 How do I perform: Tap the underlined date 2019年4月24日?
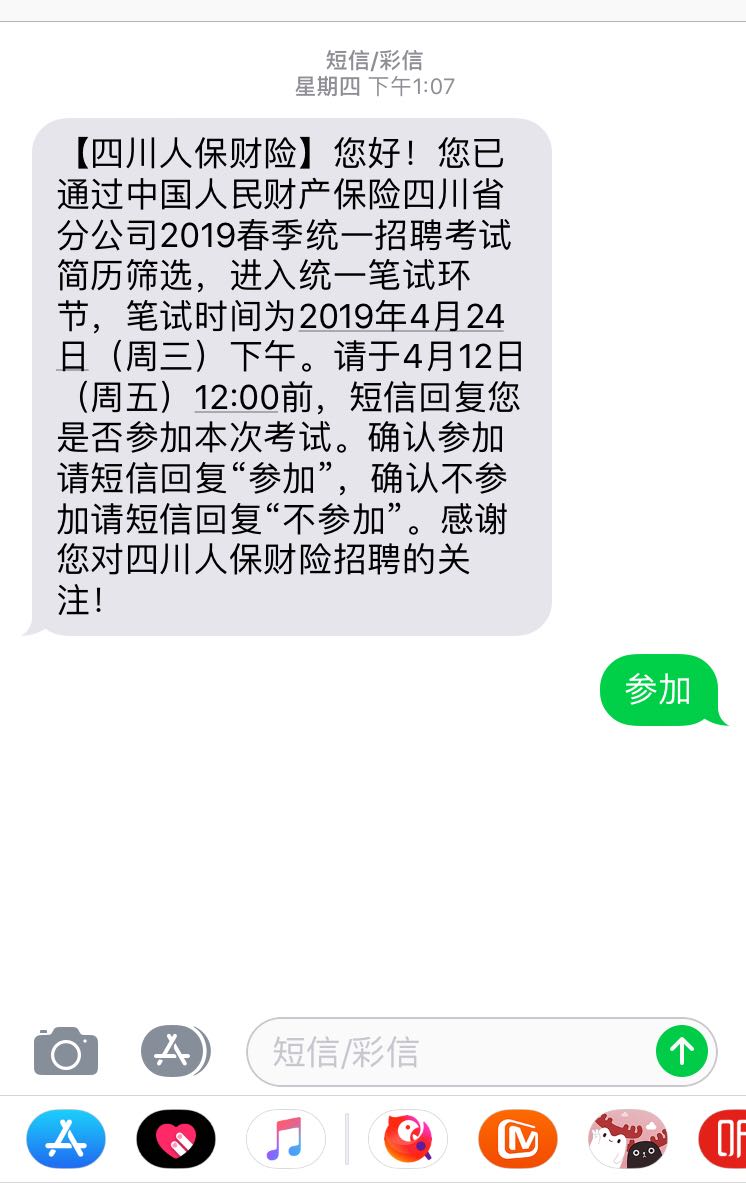(x=281, y=336)
